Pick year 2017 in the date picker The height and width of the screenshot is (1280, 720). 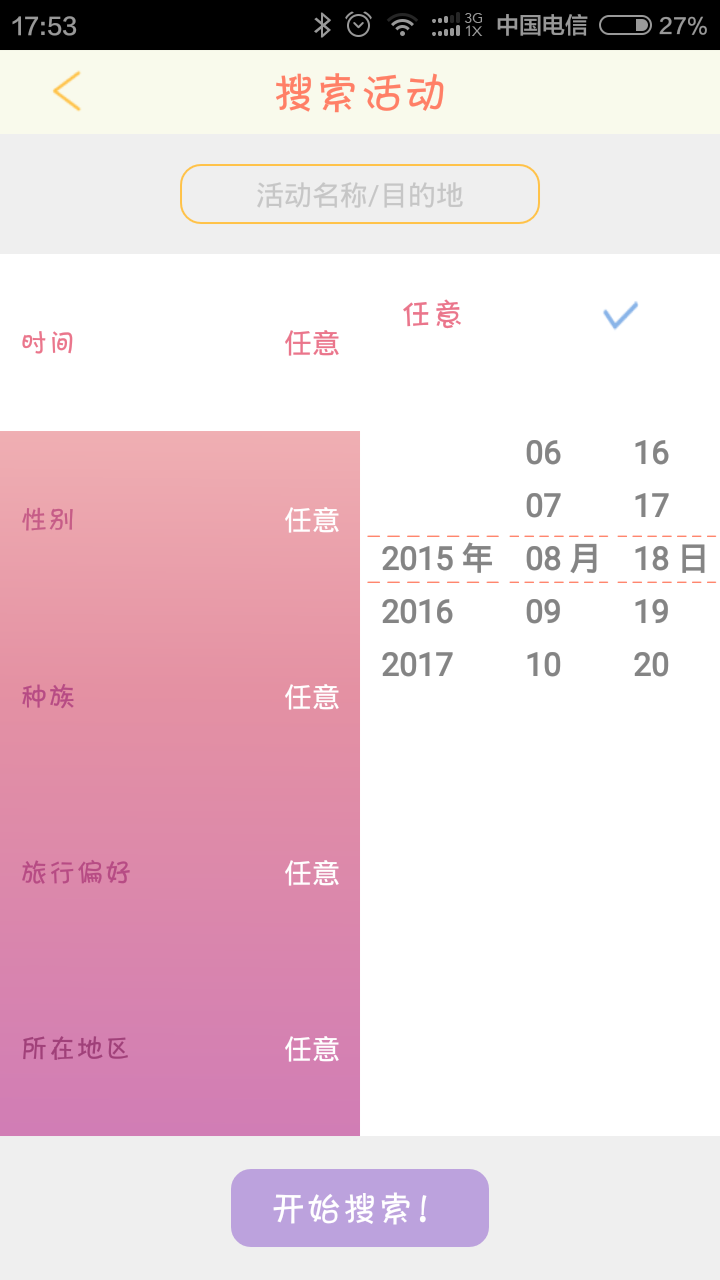(x=417, y=664)
